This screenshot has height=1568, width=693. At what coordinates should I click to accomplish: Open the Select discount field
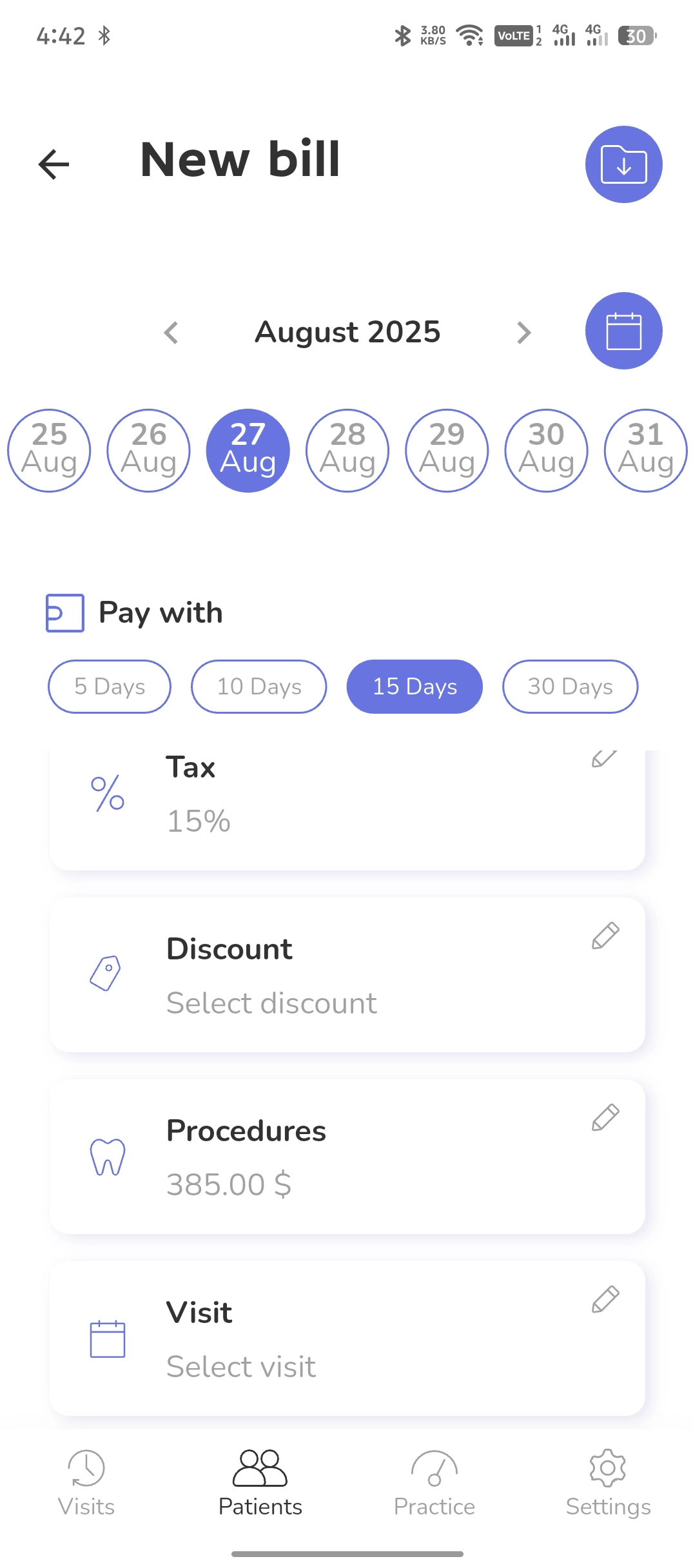[x=271, y=1002]
